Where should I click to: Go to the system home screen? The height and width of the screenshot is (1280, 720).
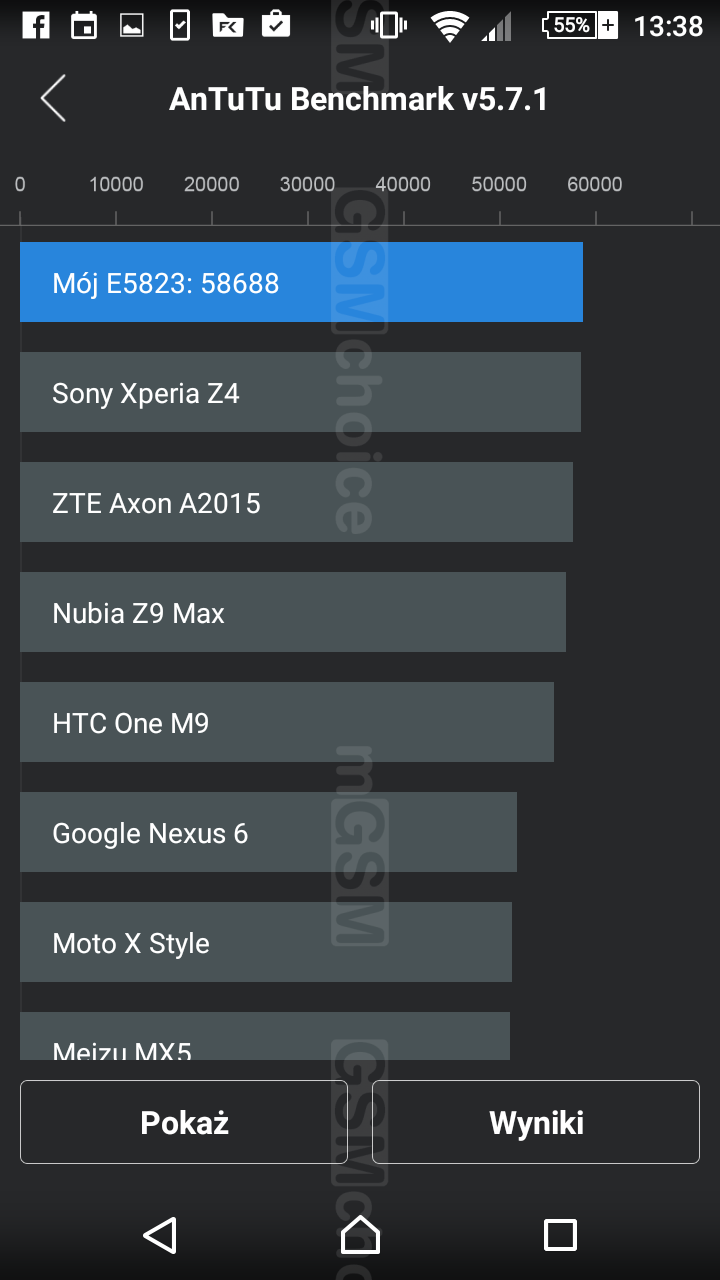coord(360,1235)
